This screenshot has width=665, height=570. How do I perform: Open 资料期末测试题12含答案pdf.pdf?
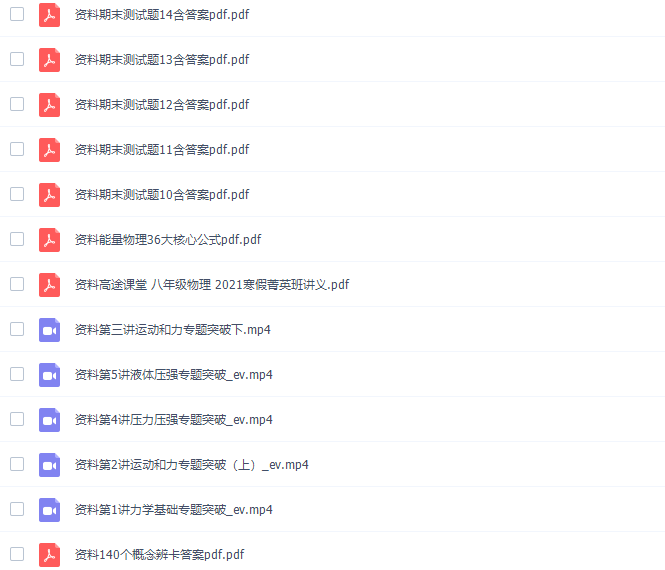pos(161,105)
